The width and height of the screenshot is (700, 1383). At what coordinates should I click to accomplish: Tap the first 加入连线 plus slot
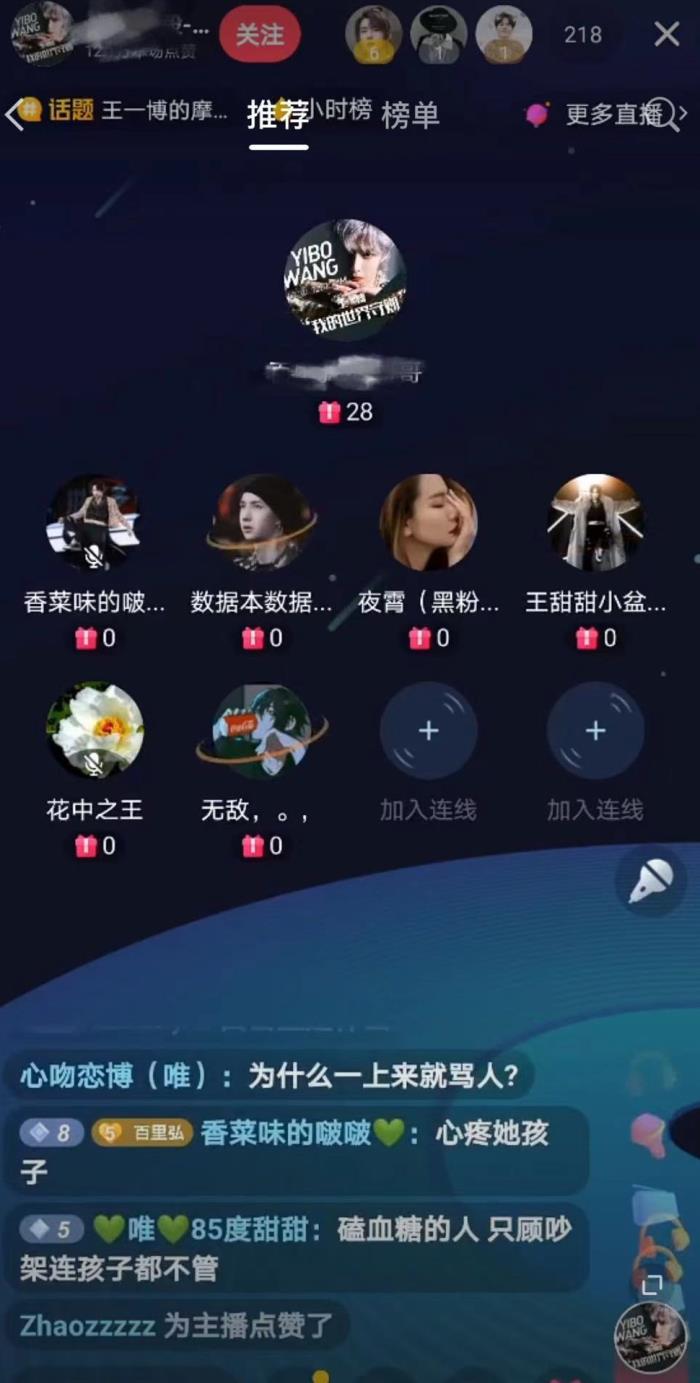click(428, 731)
